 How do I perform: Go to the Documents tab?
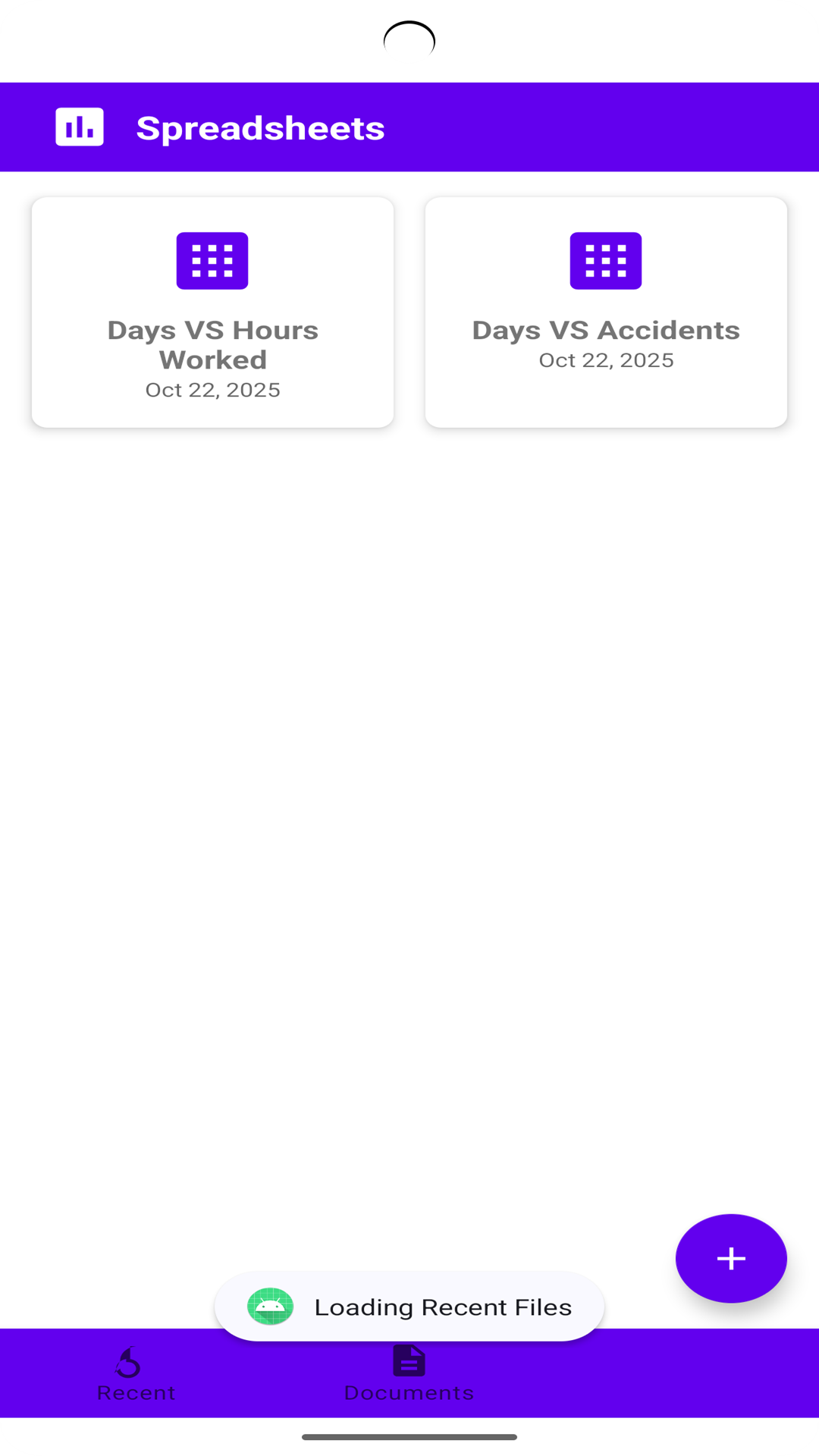tap(409, 1374)
